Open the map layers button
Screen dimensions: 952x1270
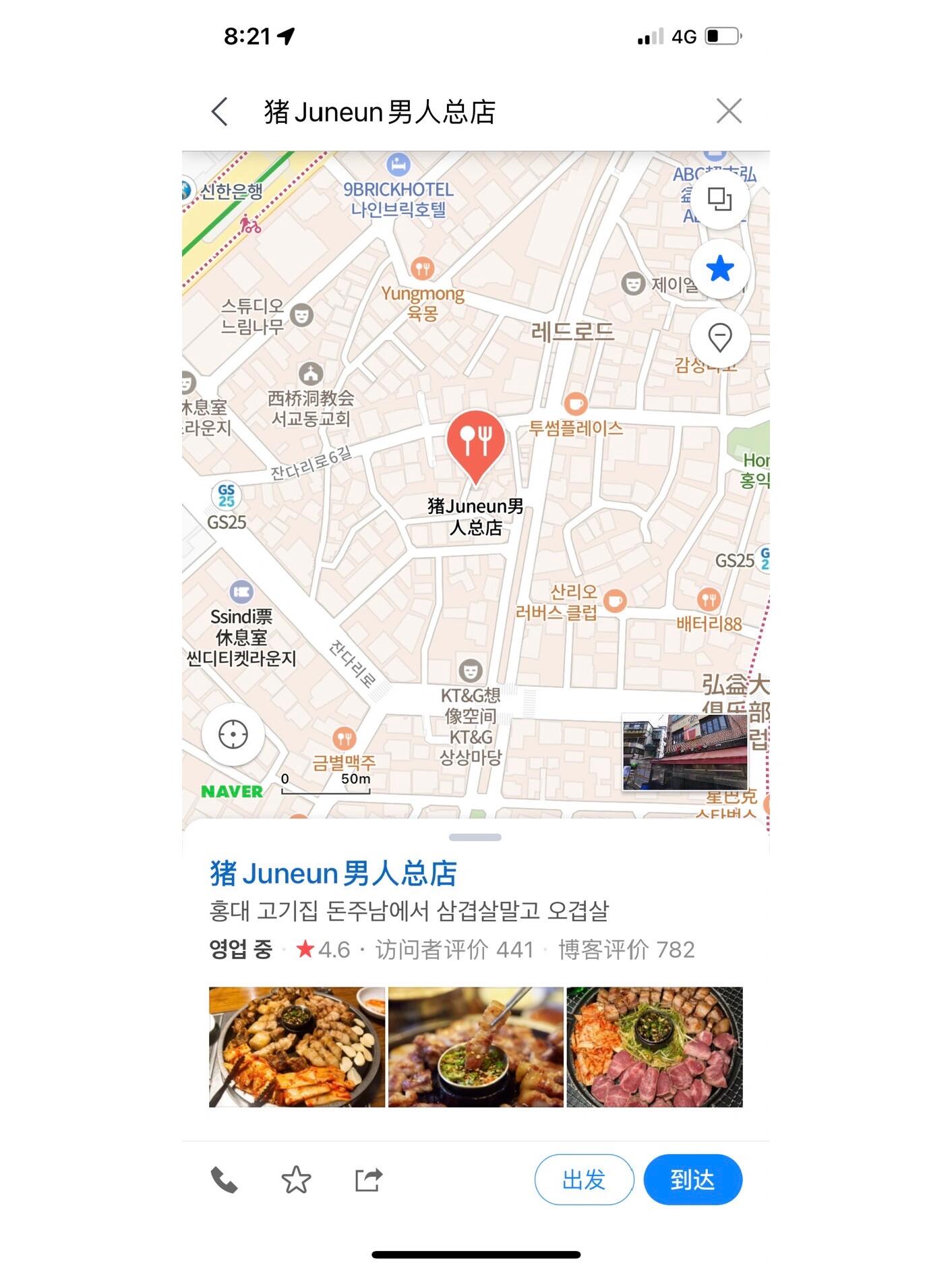(719, 199)
